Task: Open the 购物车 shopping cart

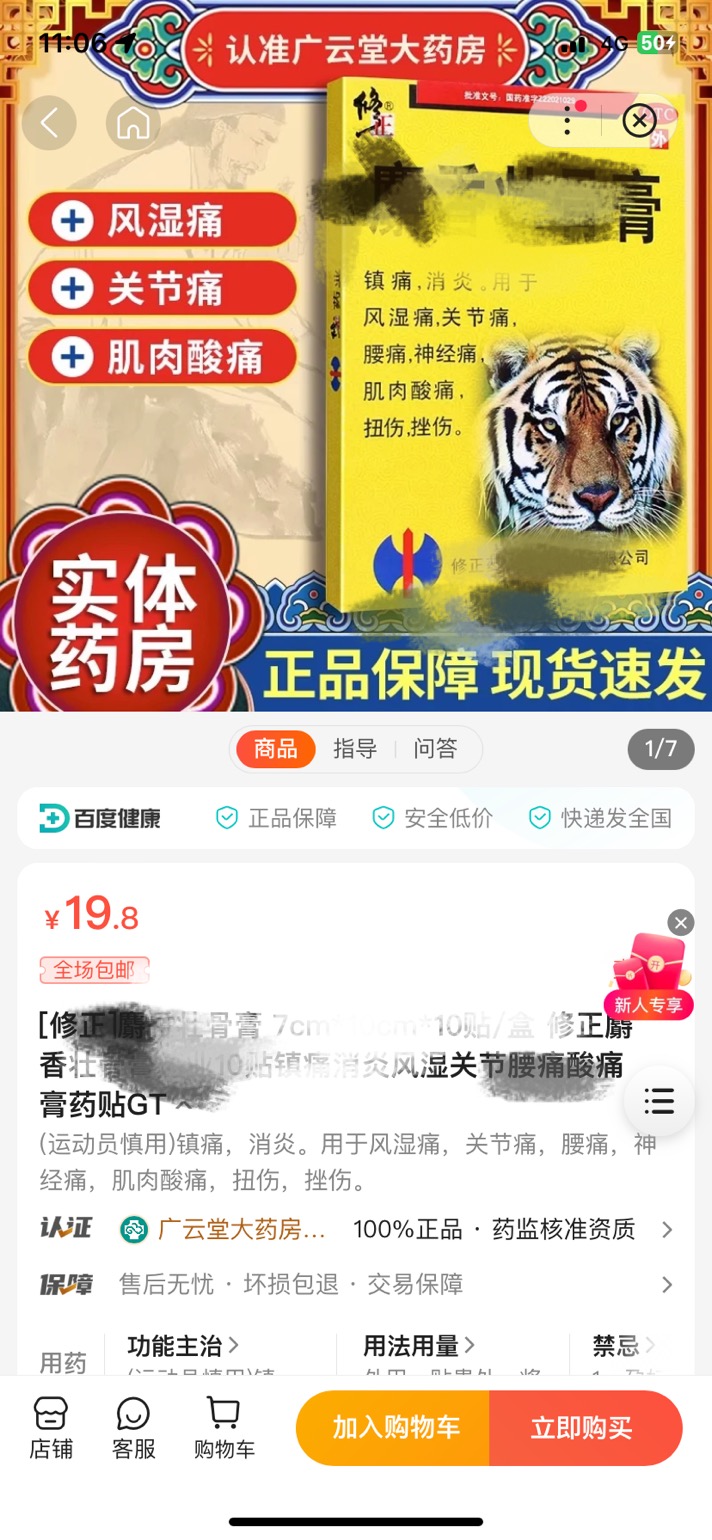Action: (x=224, y=1428)
